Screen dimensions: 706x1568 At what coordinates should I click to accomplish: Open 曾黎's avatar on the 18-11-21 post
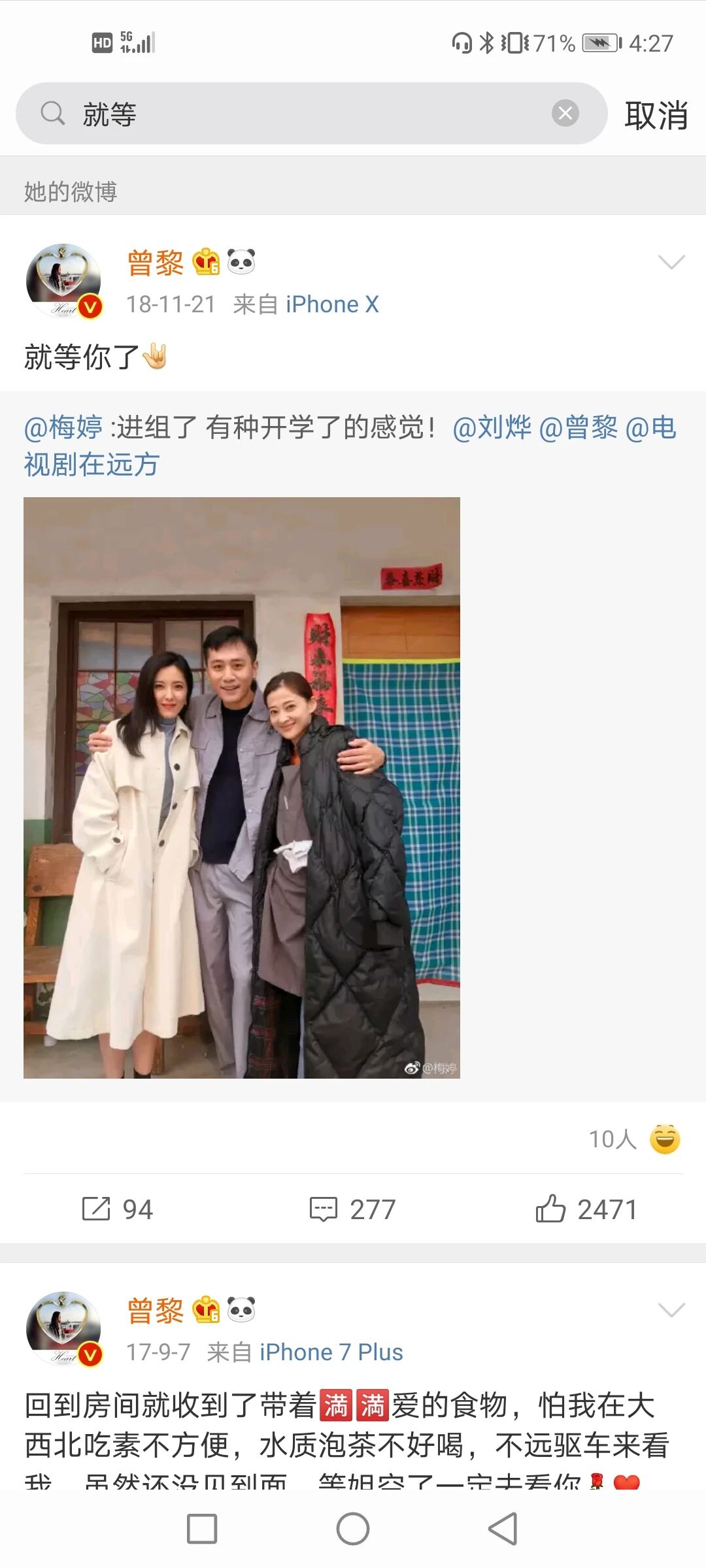(x=63, y=282)
